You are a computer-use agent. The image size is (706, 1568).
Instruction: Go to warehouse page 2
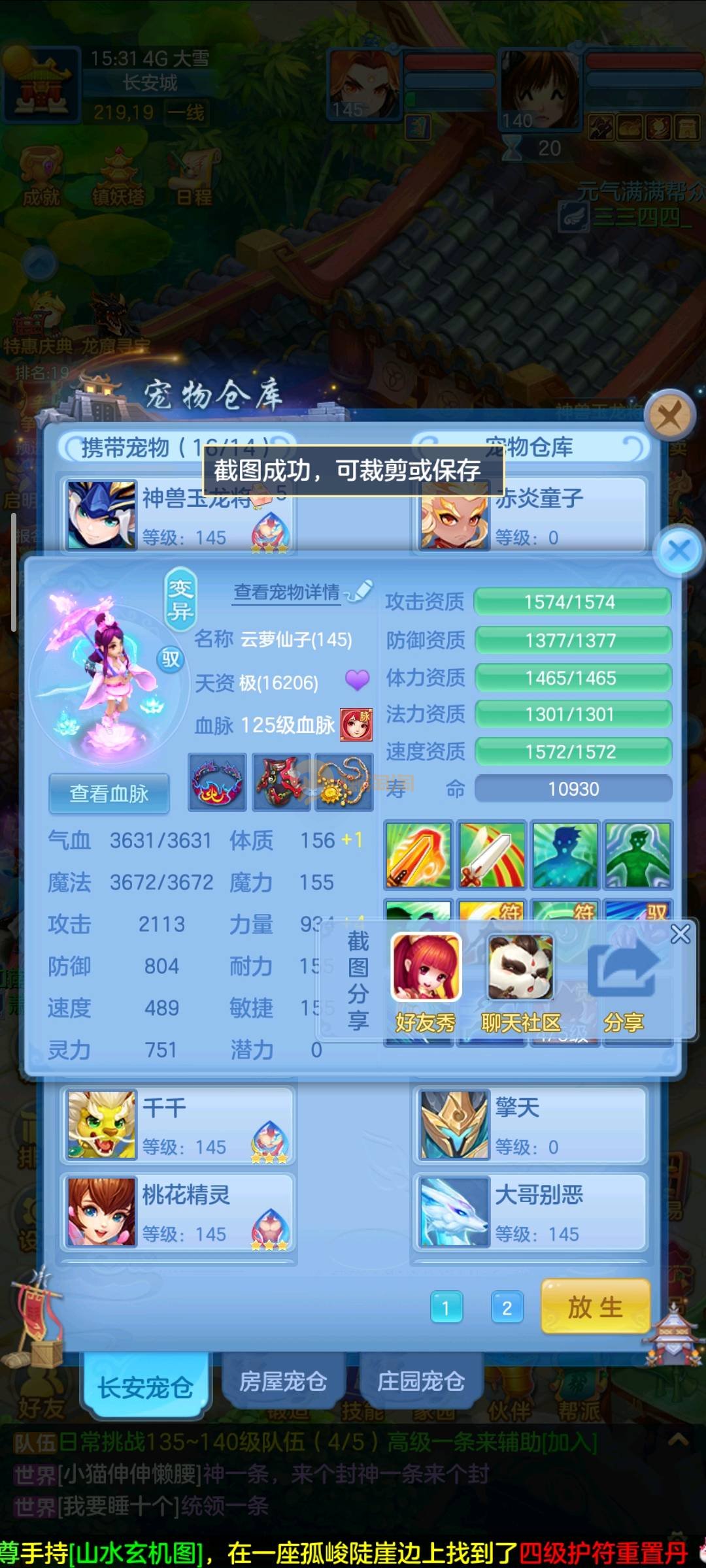[507, 1309]
